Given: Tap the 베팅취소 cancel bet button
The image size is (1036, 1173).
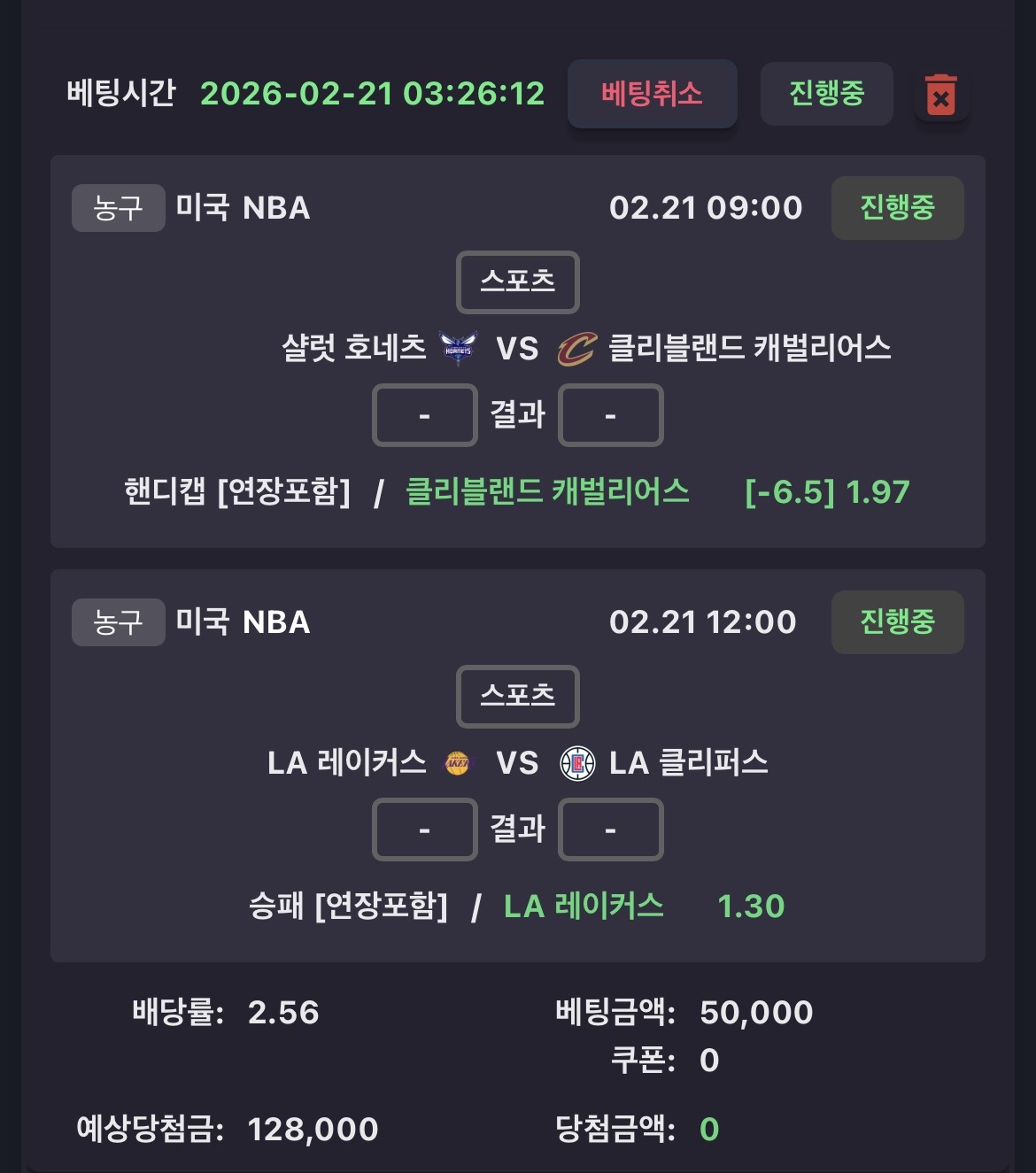Looking at the screenshot, I should (x=652, y=94).
